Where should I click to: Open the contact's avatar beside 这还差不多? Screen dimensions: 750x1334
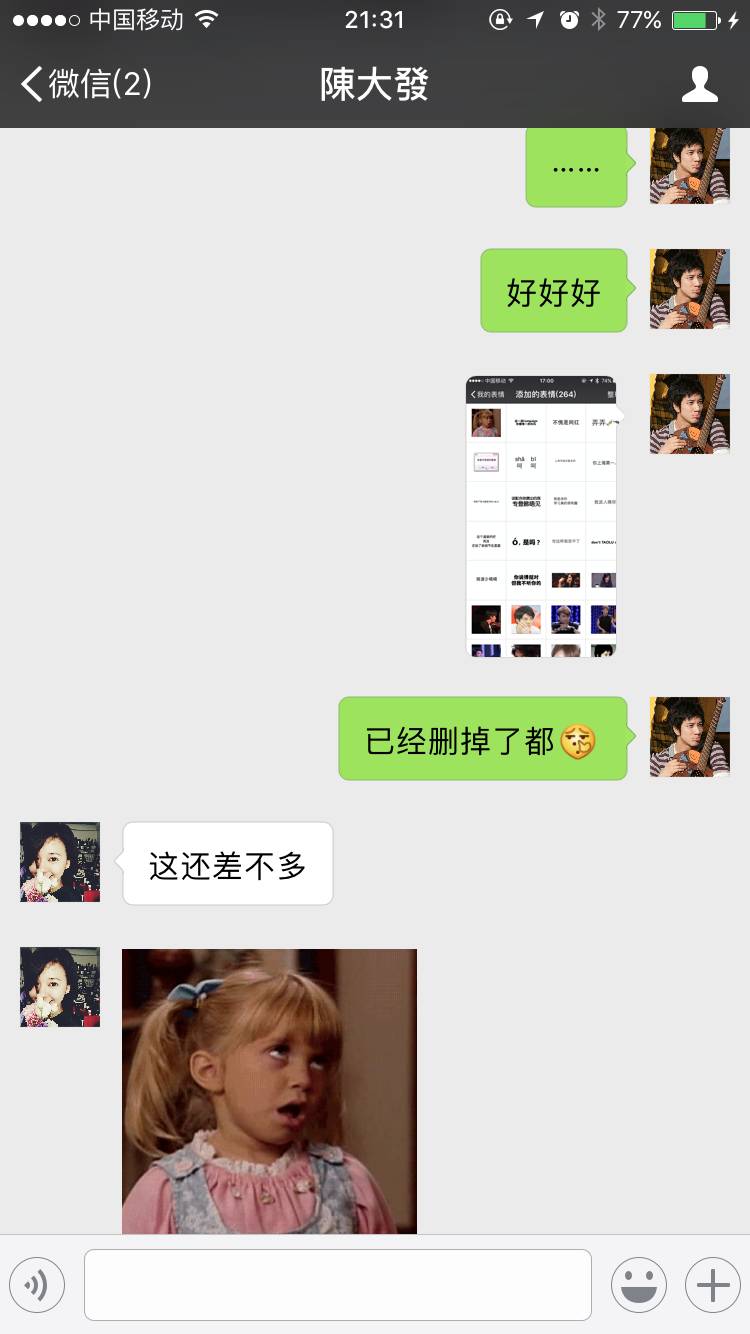click(60, 862)
